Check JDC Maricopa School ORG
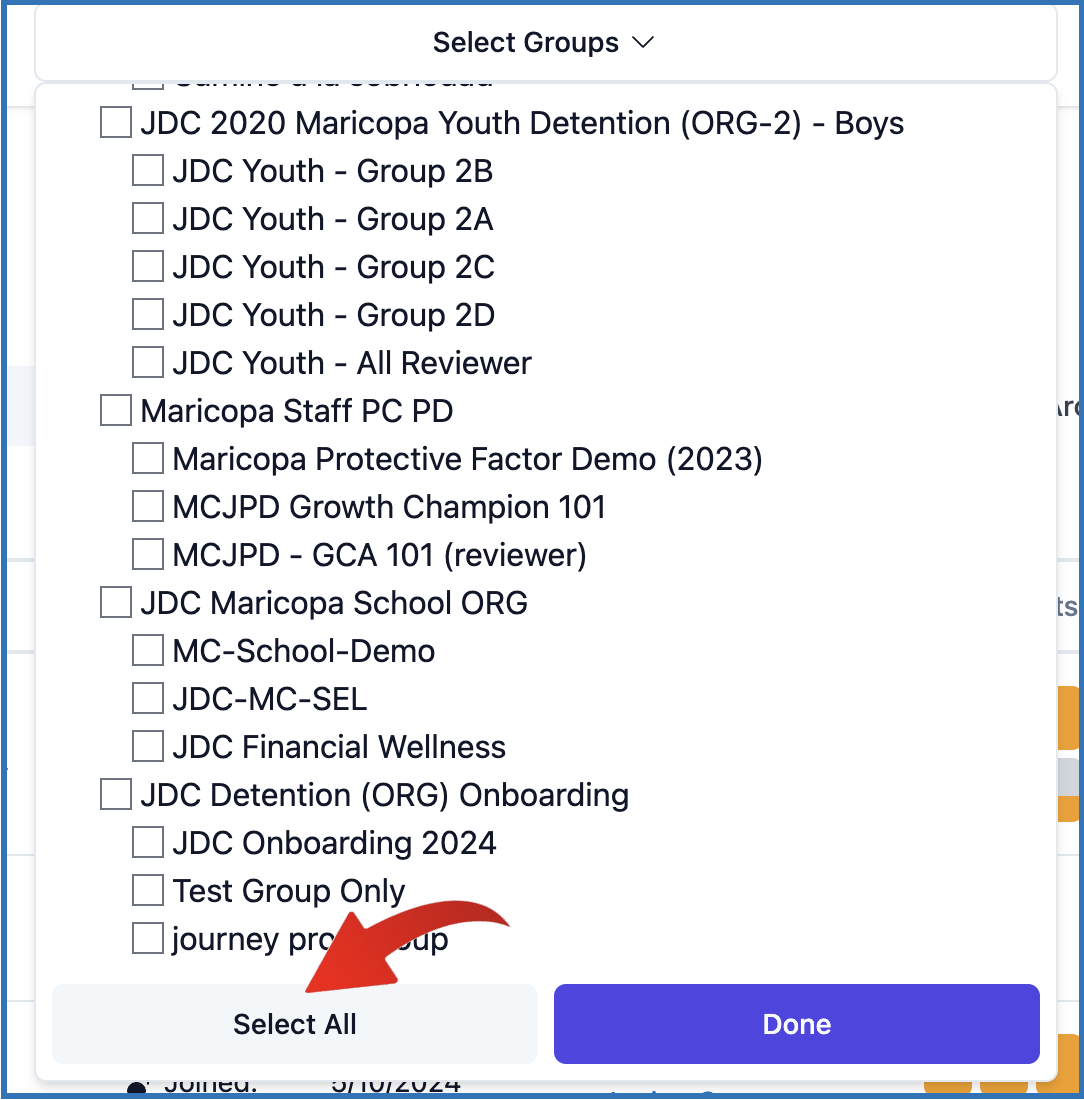The image size is (1084, 1100). pyautogui.click(x=117, y=603)
